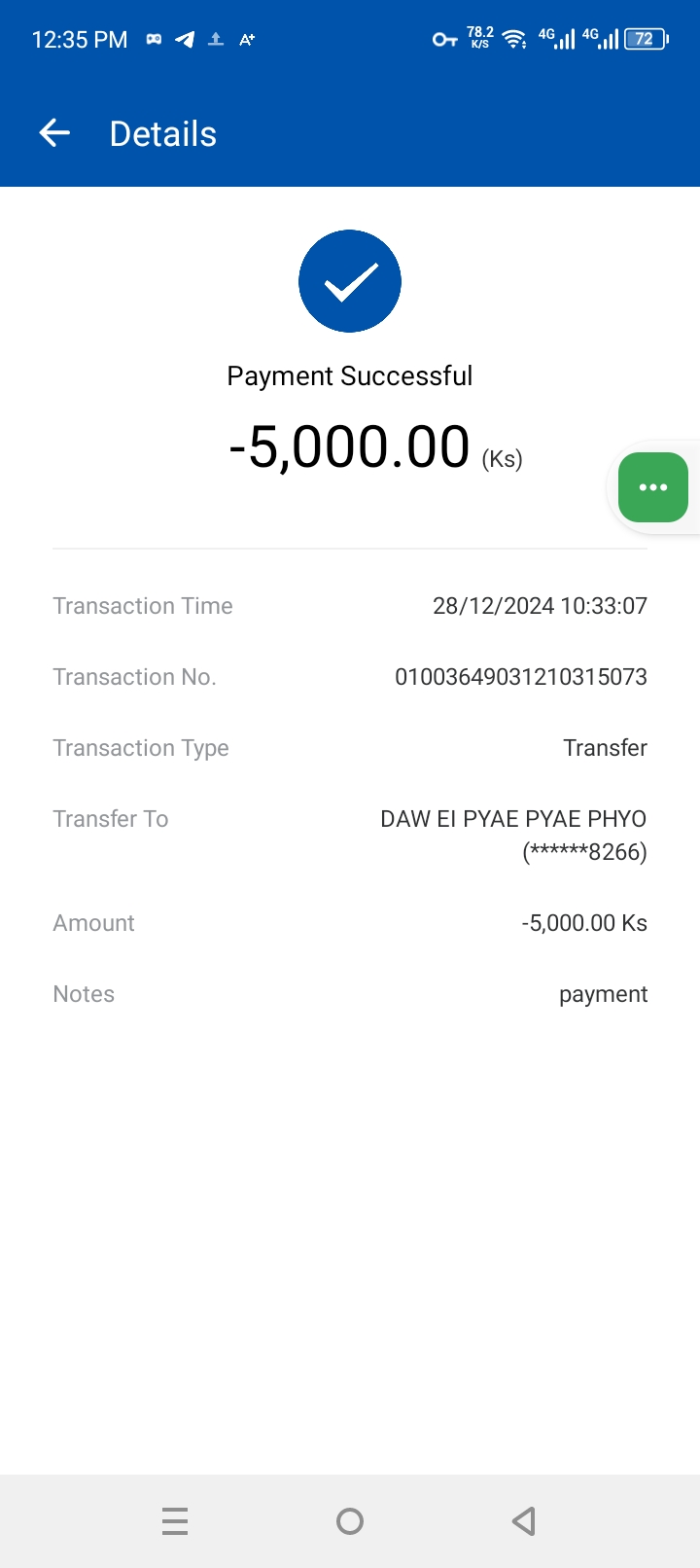Tap the system home button
Viewport: 700px width, 1568px height.
pyautogui.click(x=350, y=1520)
